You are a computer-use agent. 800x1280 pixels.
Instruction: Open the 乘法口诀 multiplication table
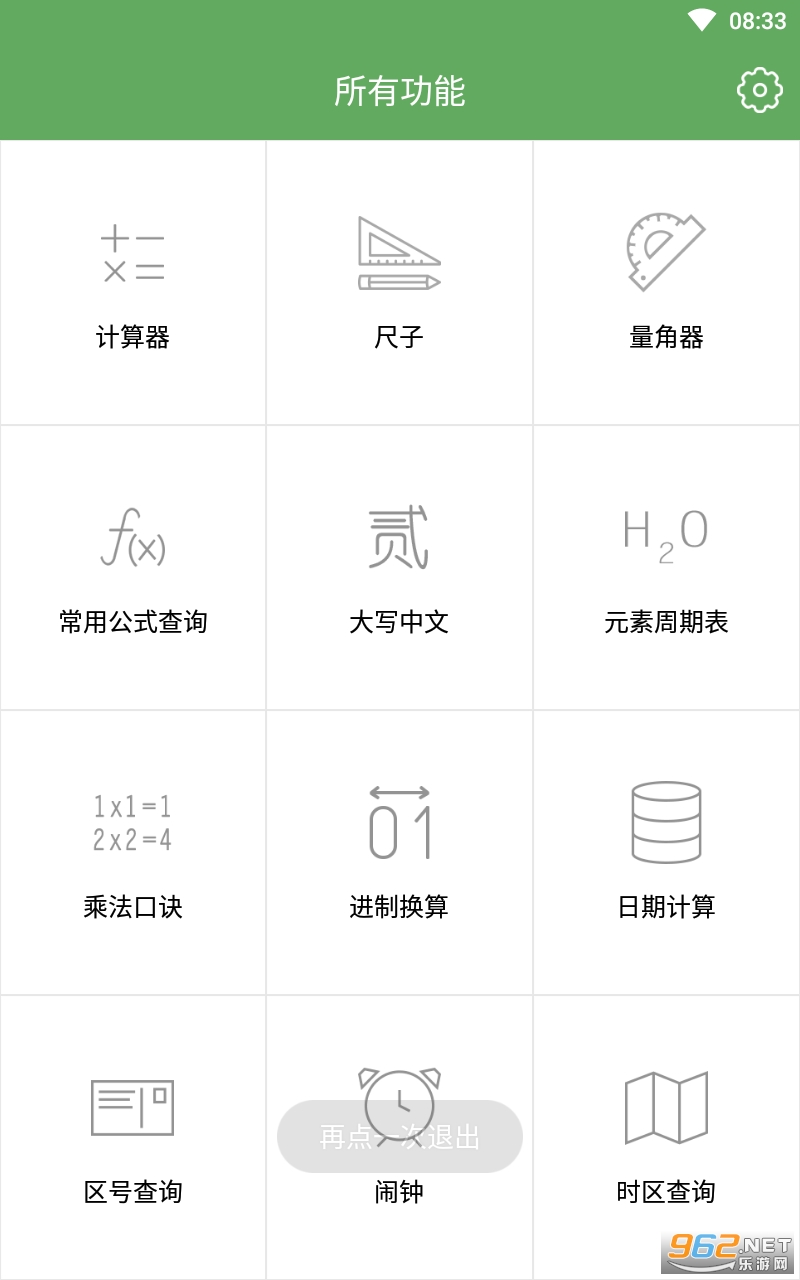click(x=133, y=850)
